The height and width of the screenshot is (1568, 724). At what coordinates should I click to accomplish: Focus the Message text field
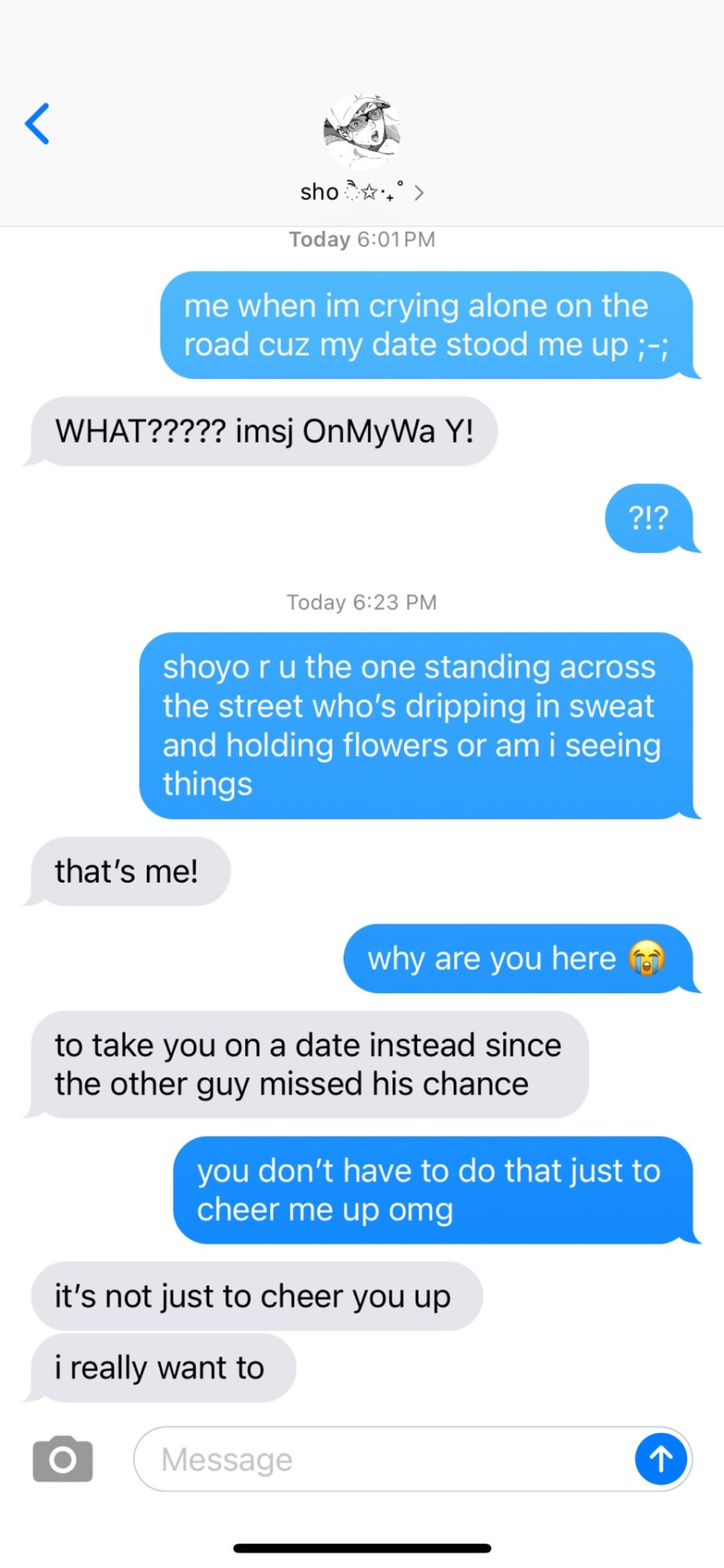pos(384,1459)
